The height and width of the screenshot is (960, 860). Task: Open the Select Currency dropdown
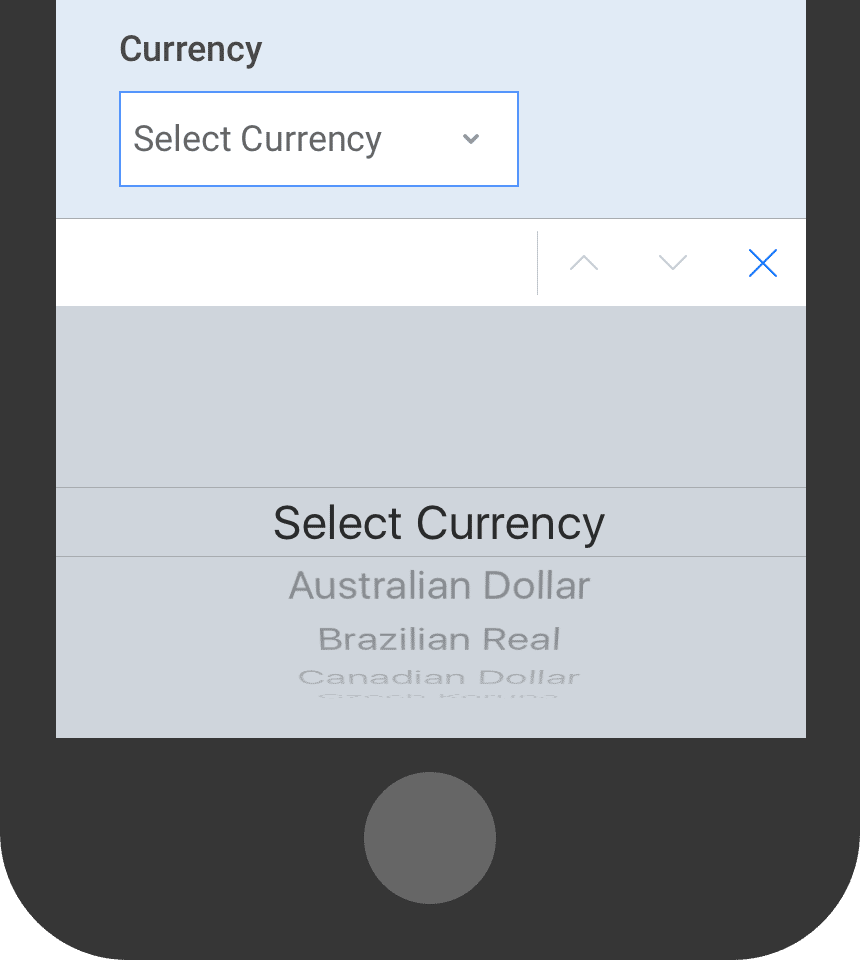tap(318, 139)
